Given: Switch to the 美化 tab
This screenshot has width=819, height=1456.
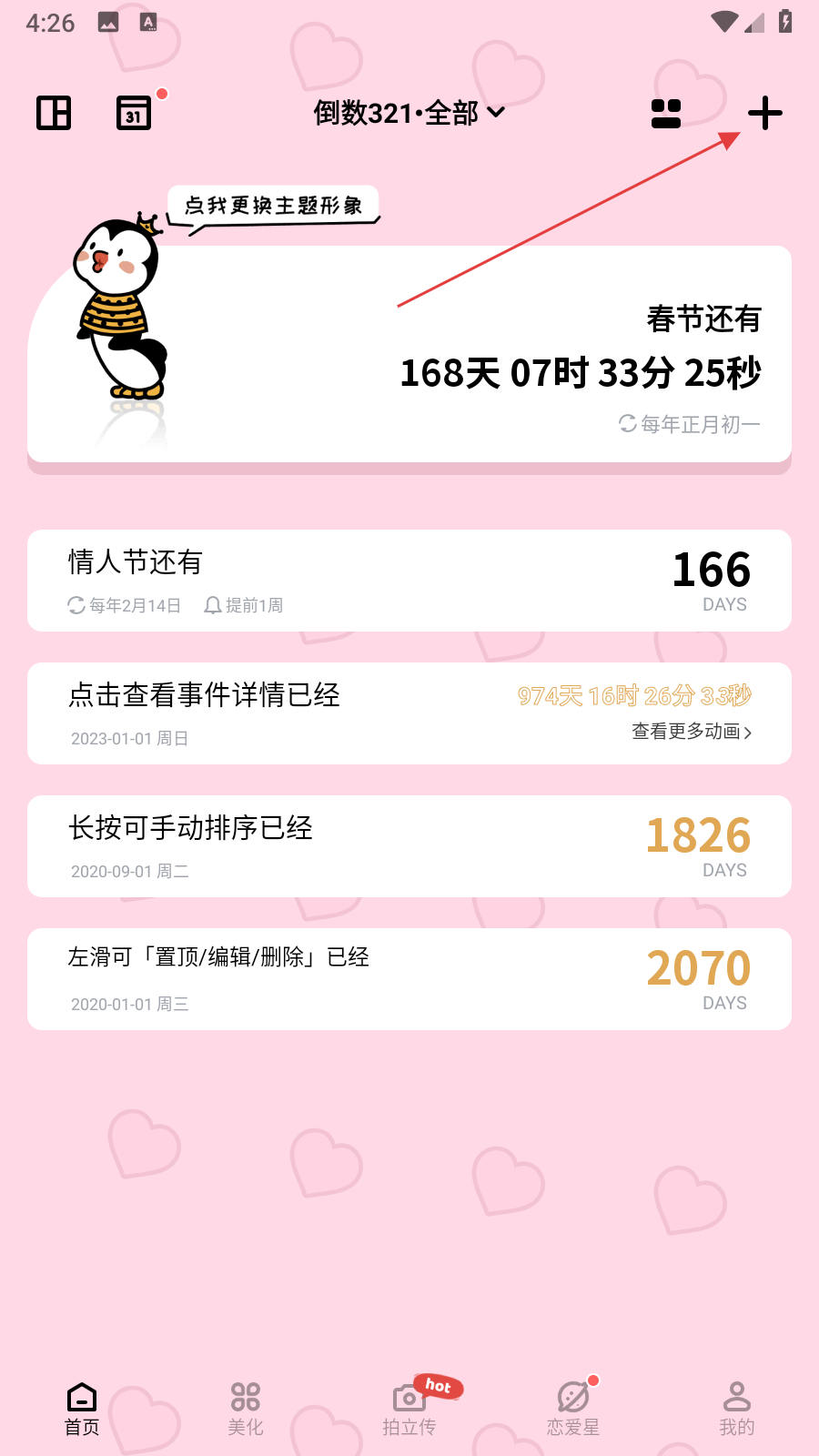Looking at the screenshot, I should click(246, 1409).
